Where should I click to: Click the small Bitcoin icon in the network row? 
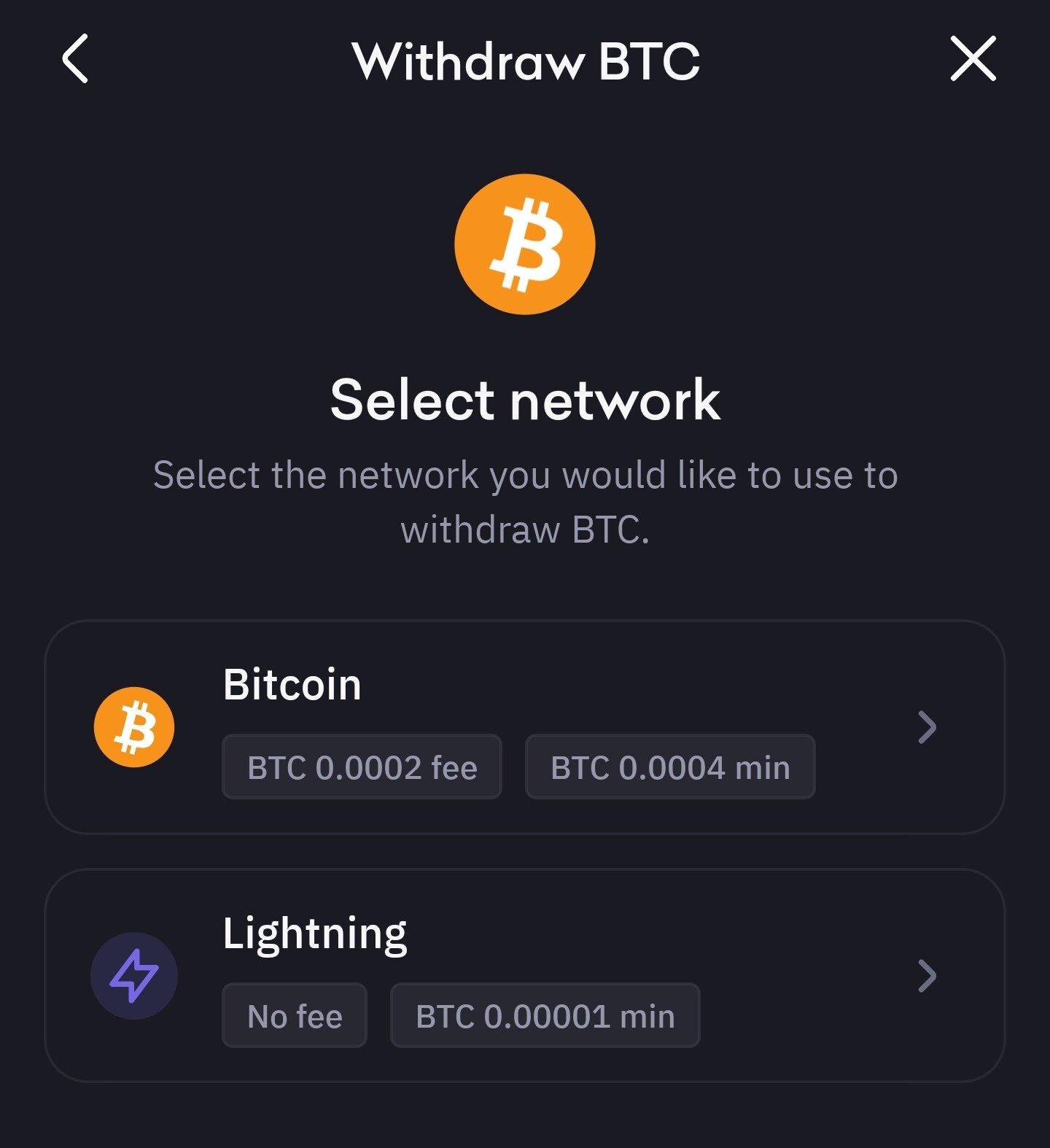tap(133, 726)
